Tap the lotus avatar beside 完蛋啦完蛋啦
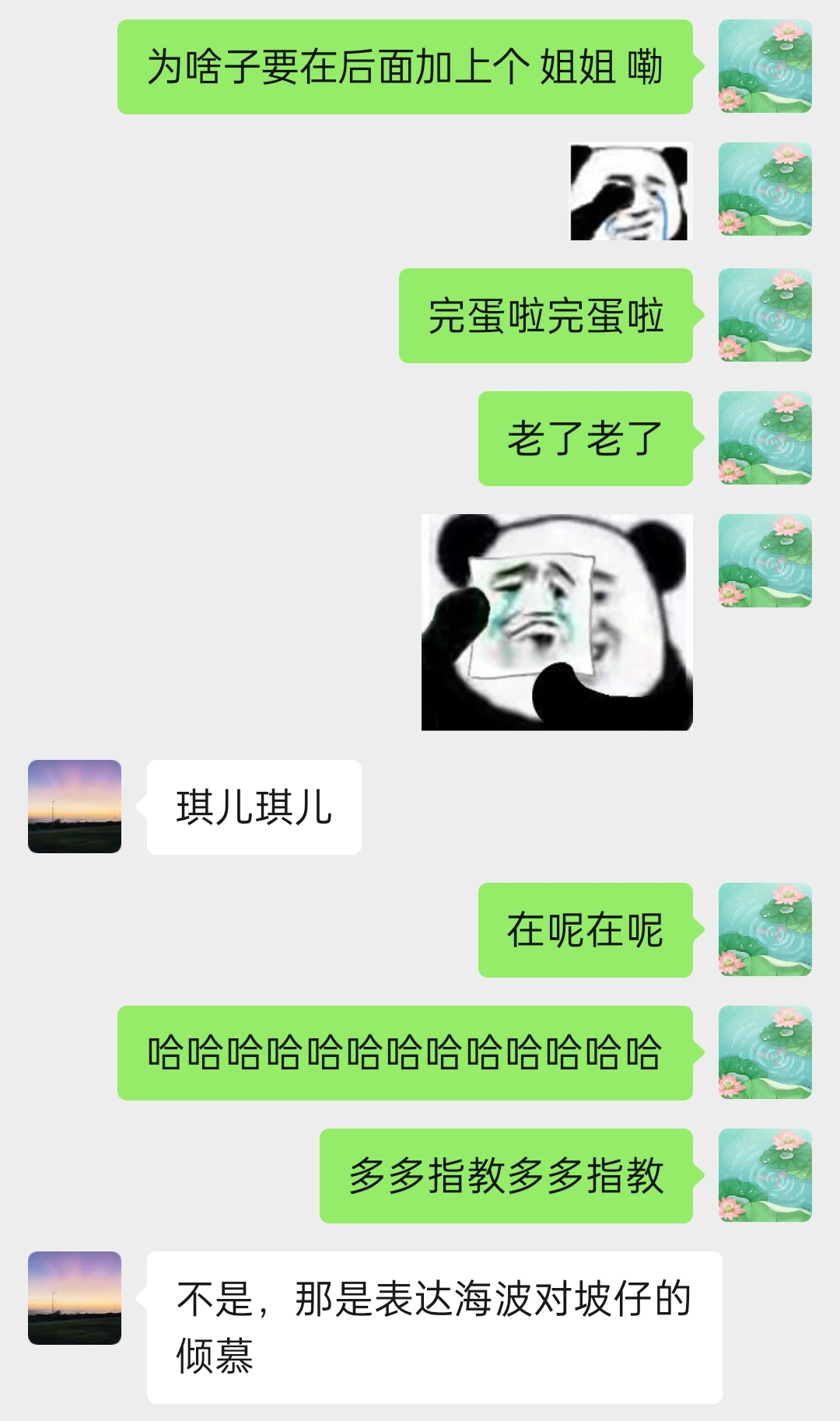The image size is (840, 1421). coord(765,315)
